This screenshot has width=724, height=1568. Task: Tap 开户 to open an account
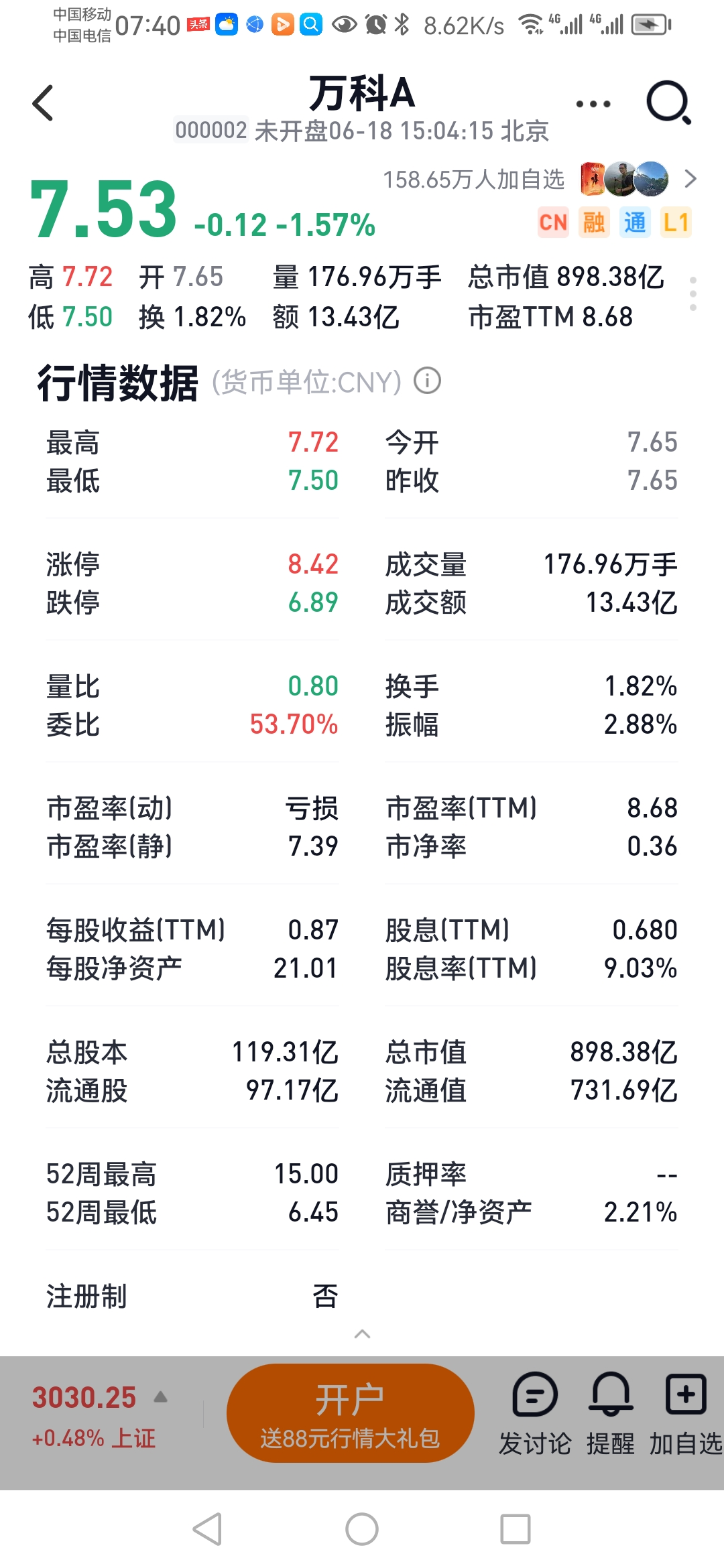[350, 1414]
